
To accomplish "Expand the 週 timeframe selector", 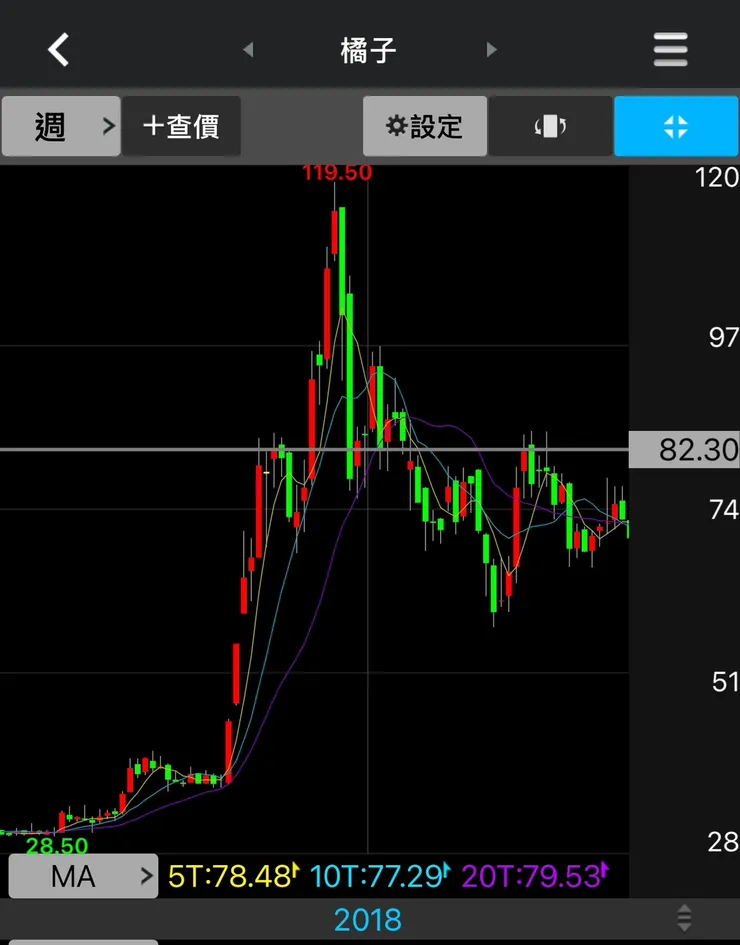I will (60, 126).
